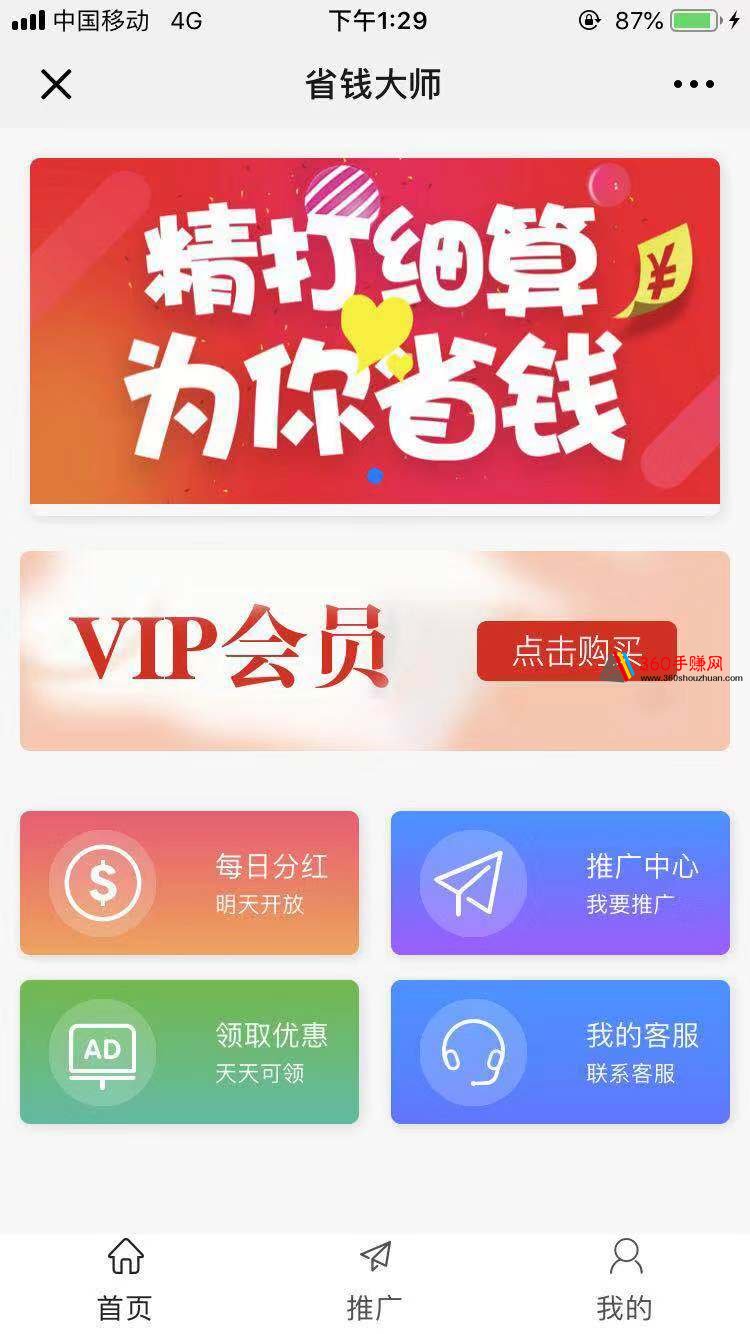This screenshot has width=750, height=1334.
Task: Tap 点击购买 to buy VIP membership
Action: [x=576, y=651]
